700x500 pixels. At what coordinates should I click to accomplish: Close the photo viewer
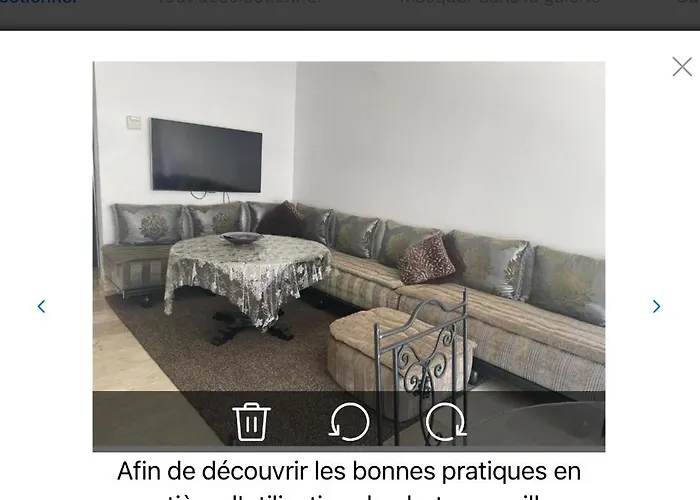coord(682,67)
